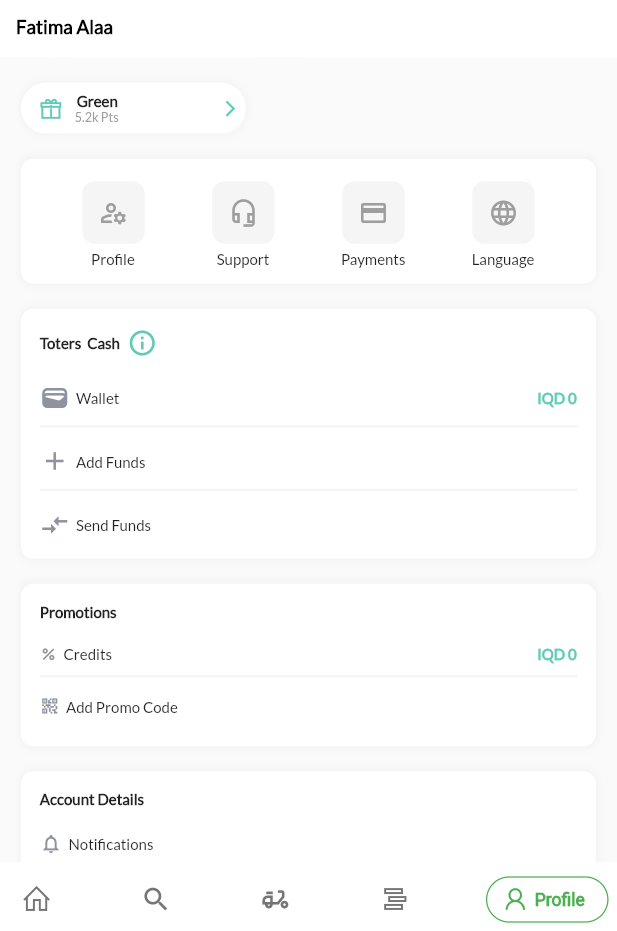
Task: View promotion Credits
Action: [x=308, y=654]
